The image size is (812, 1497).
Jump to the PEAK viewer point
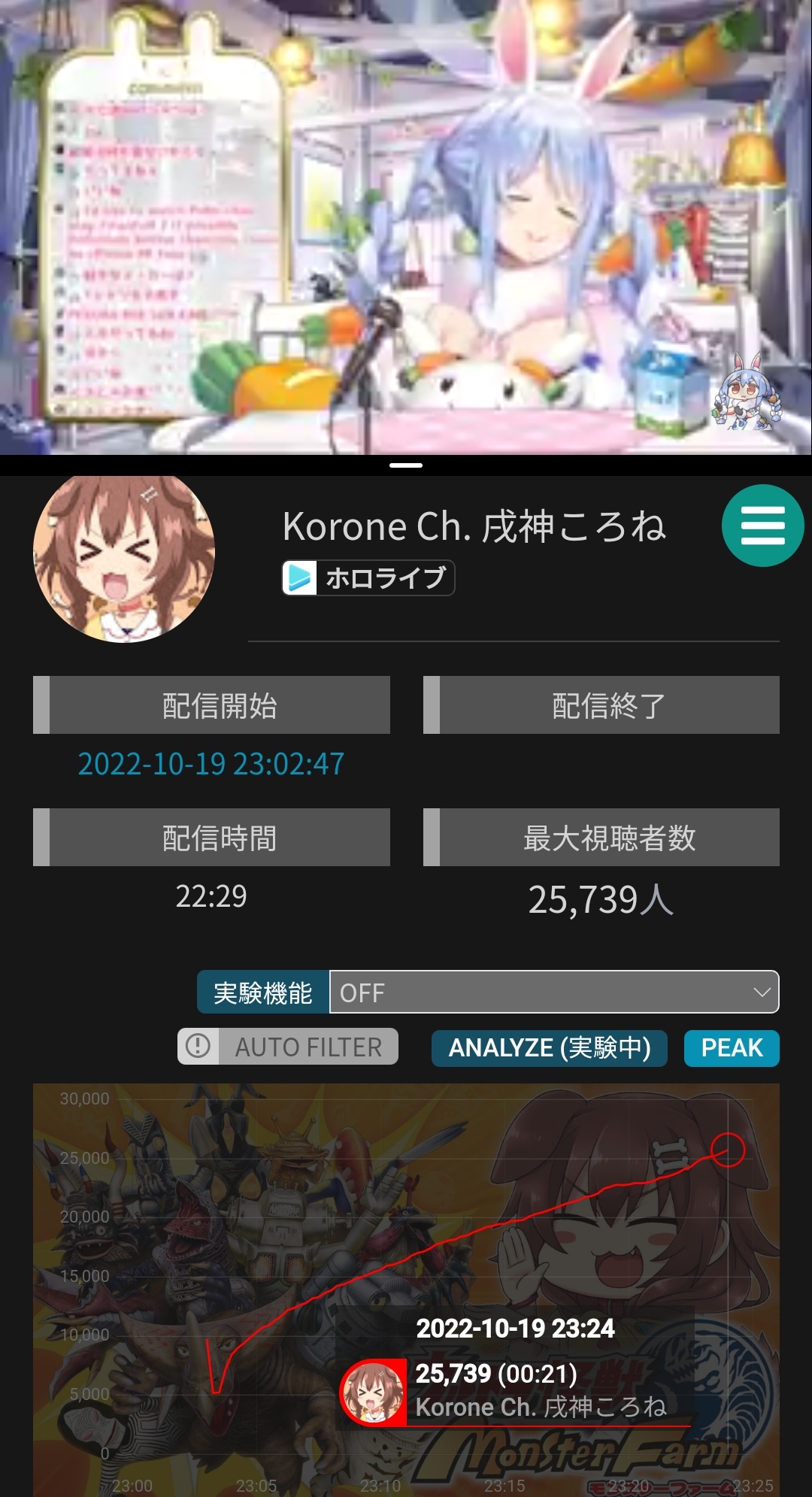pyautogui.click(x=731, y=1048)
